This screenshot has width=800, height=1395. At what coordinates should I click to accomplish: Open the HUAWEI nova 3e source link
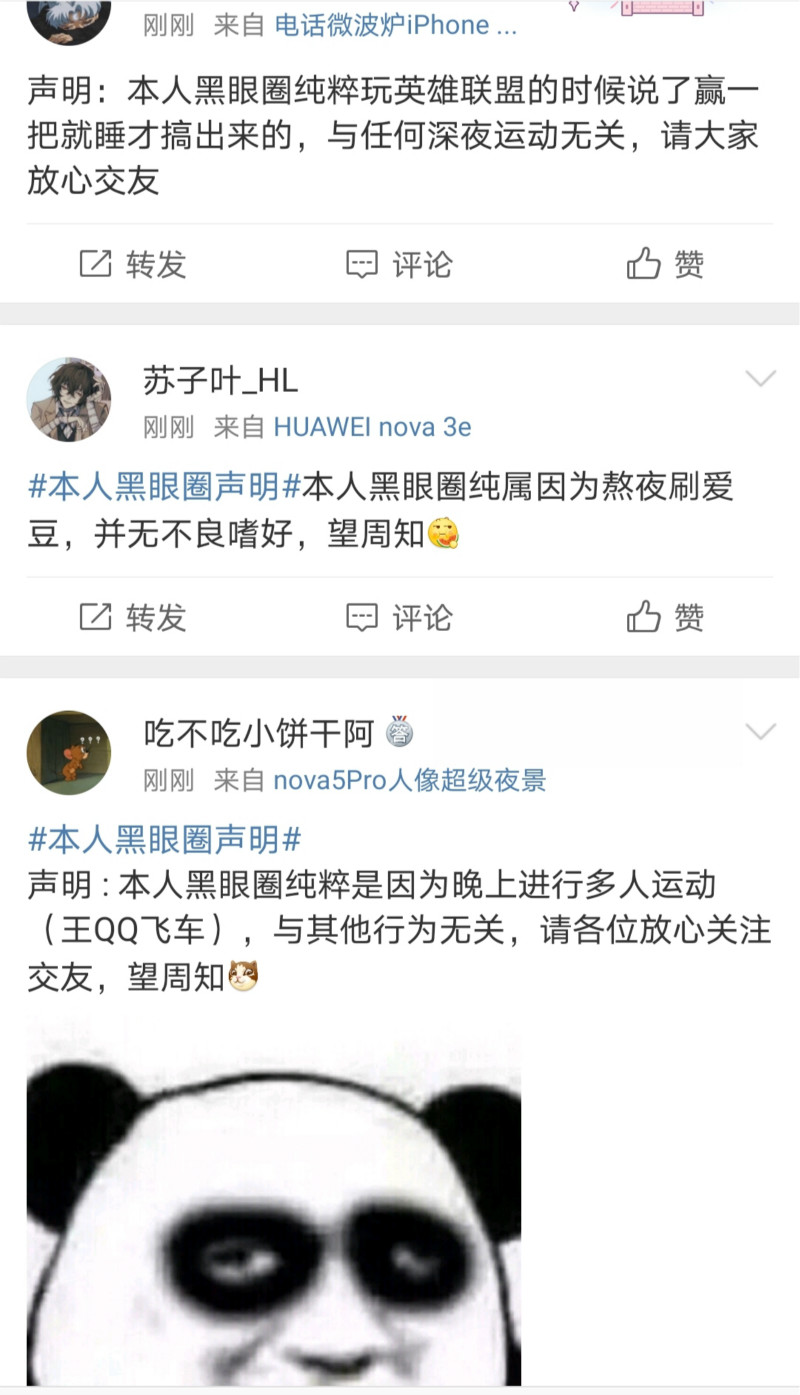(x=372, y=427)
